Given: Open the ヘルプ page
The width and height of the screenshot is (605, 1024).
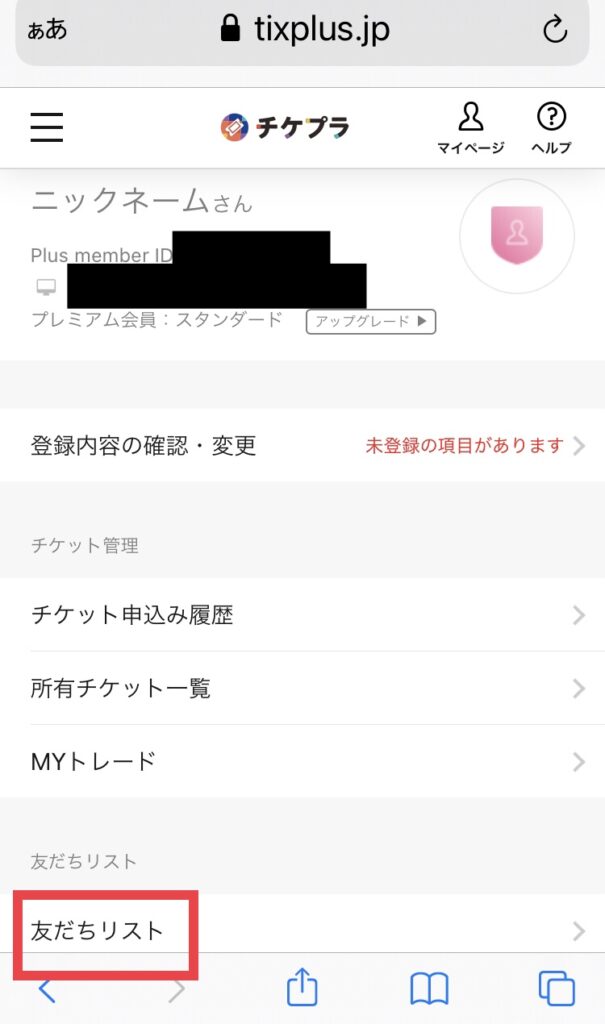Looking at the screenshot, I should pos(551,129).
